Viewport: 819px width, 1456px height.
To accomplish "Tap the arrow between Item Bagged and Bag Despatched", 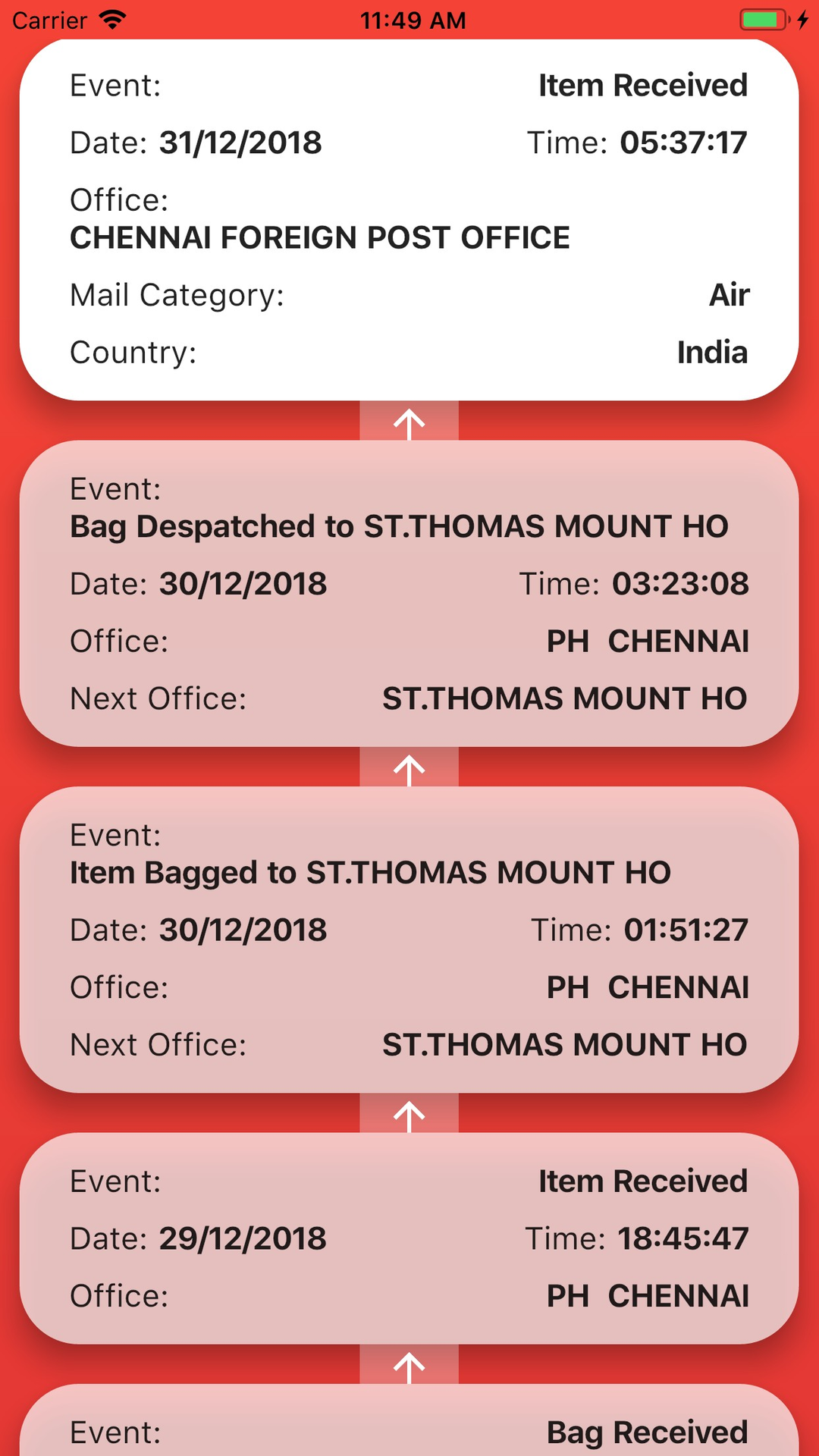I will (x=409, y=767).
